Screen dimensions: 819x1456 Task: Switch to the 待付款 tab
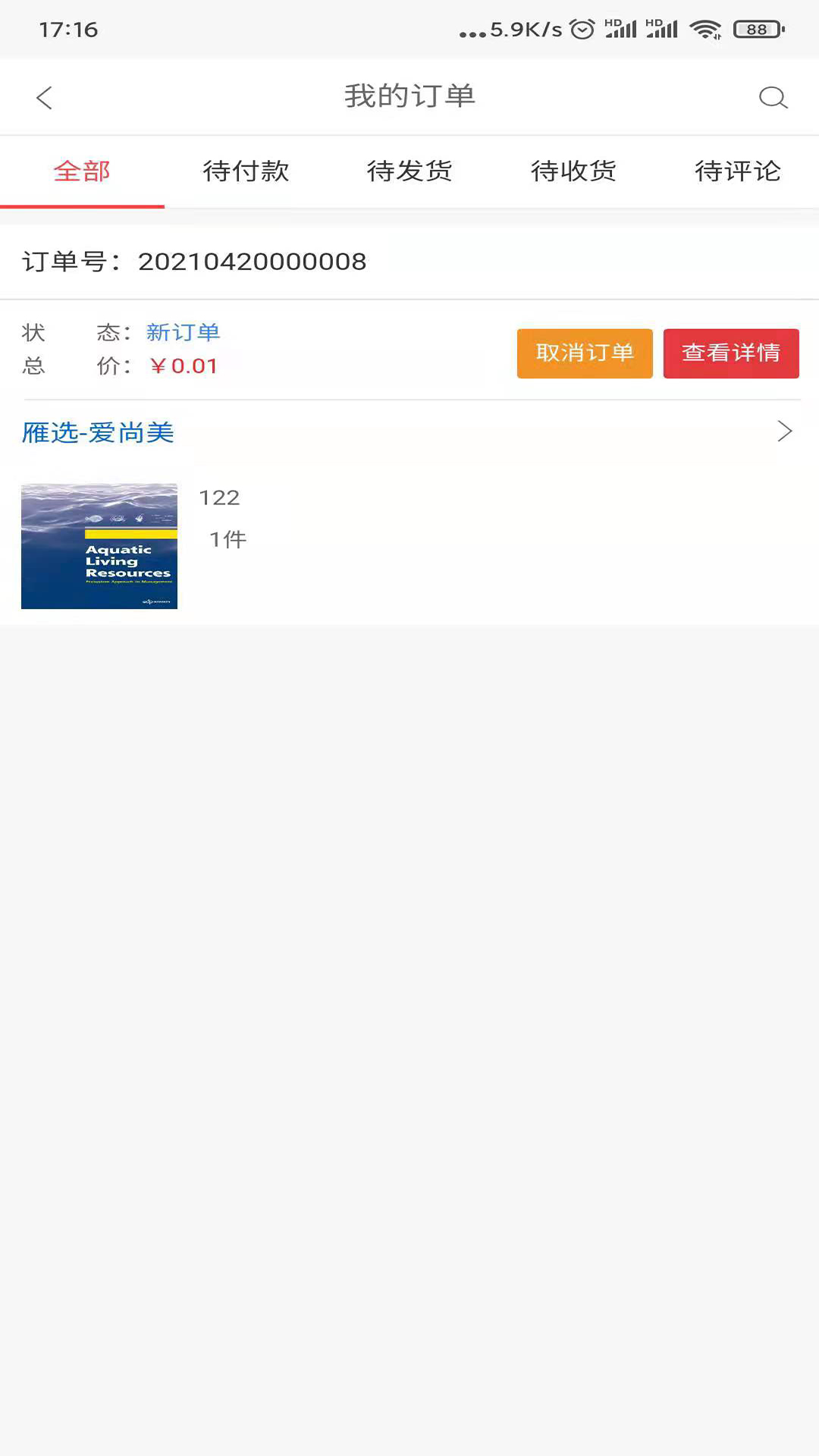pos(246,171)
